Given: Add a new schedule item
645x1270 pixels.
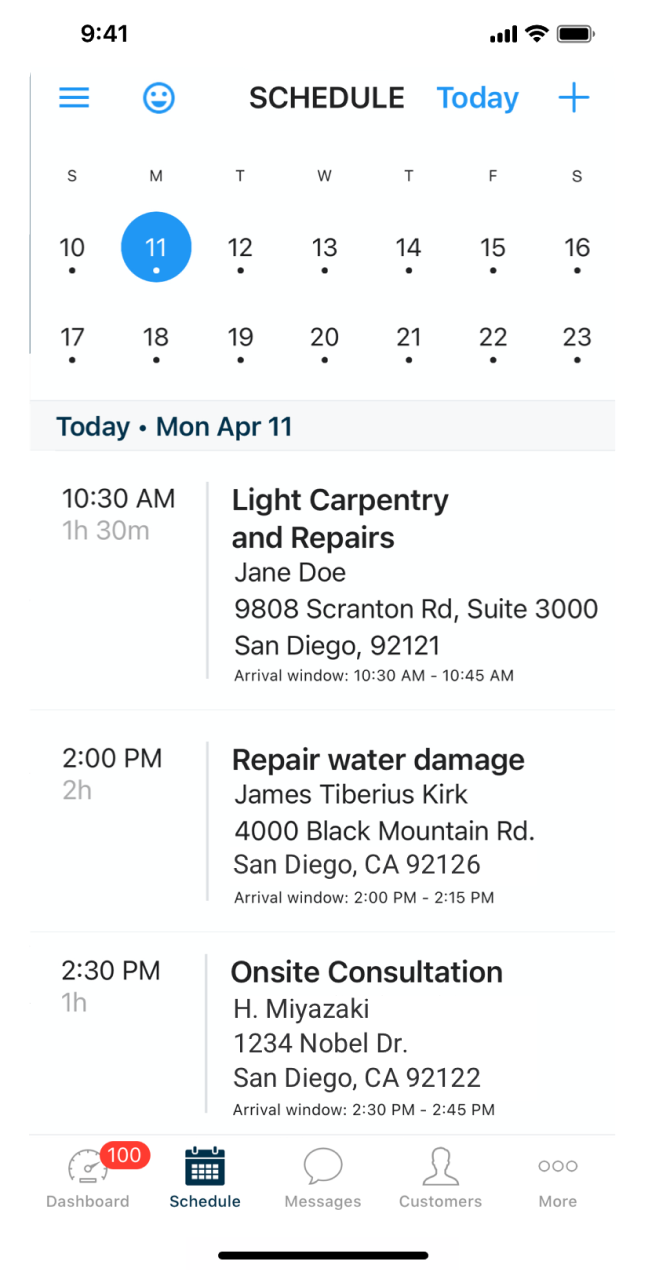Looking at the screenshot, I should pos(573,98).
